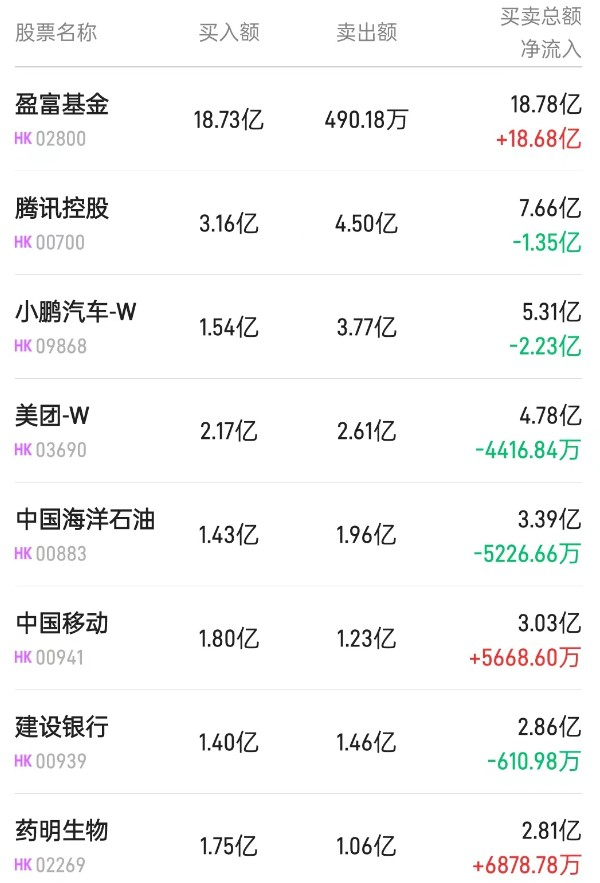
Task: Open 建设银行 stock details
Action: 299,742
